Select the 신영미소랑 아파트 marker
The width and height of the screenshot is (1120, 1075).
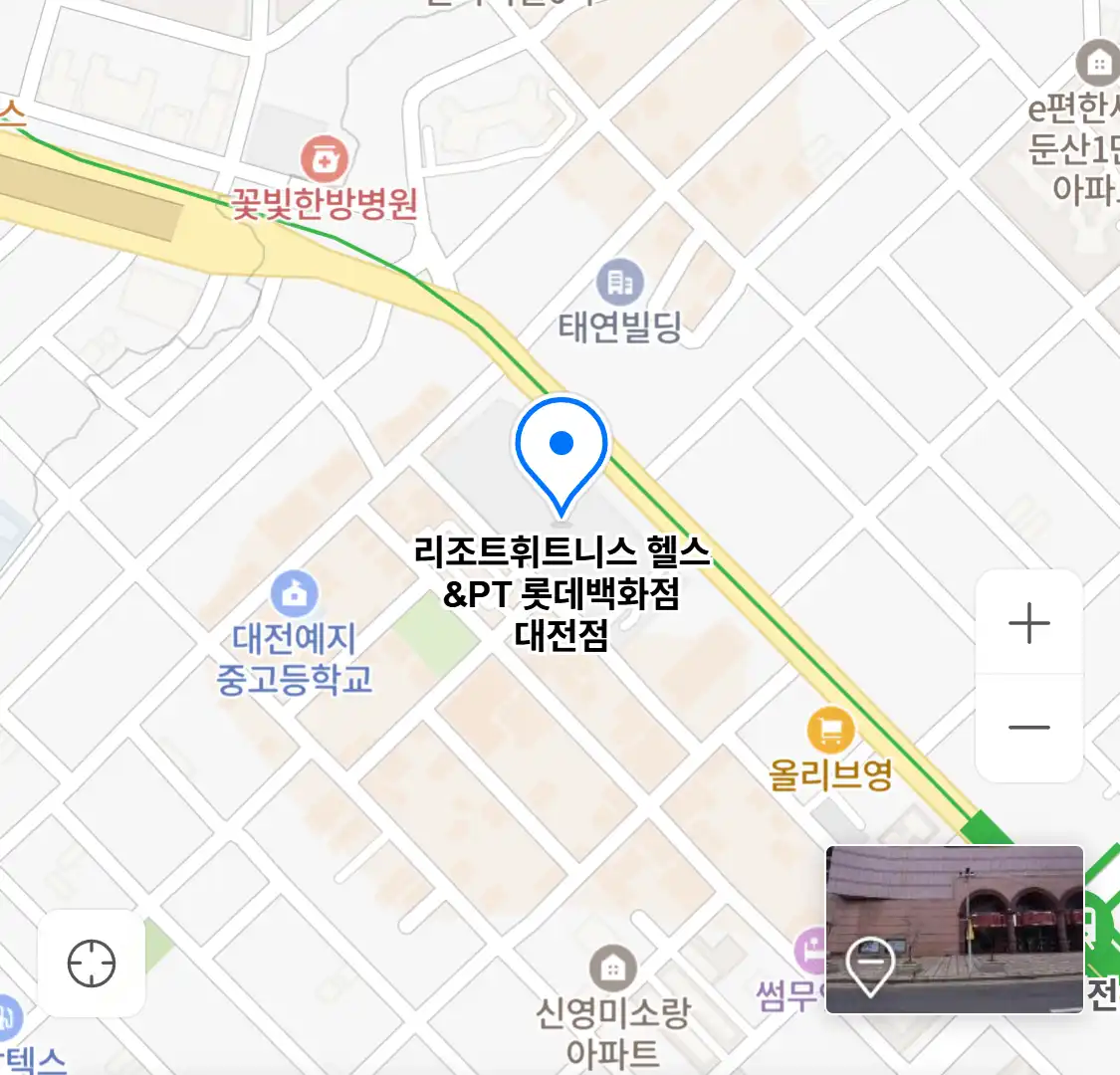pos(613,967)
